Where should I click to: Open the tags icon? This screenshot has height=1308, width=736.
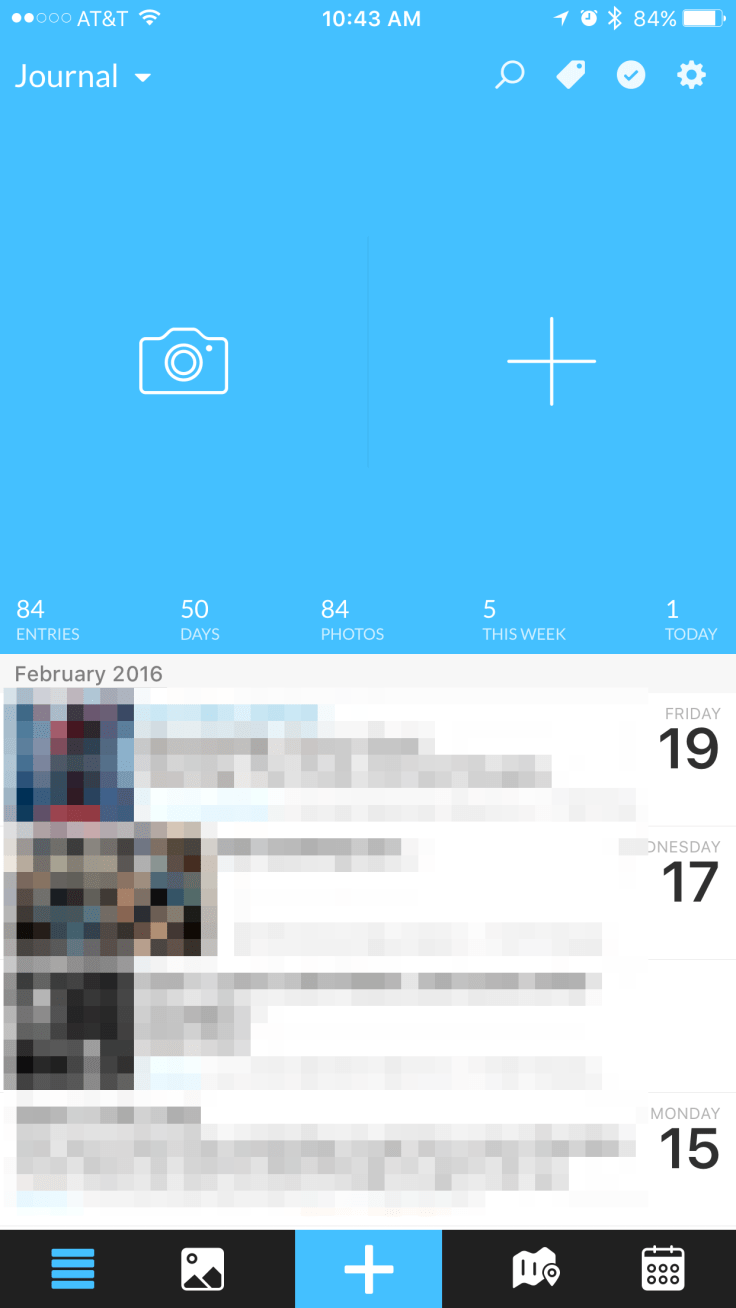pos(571,75)
